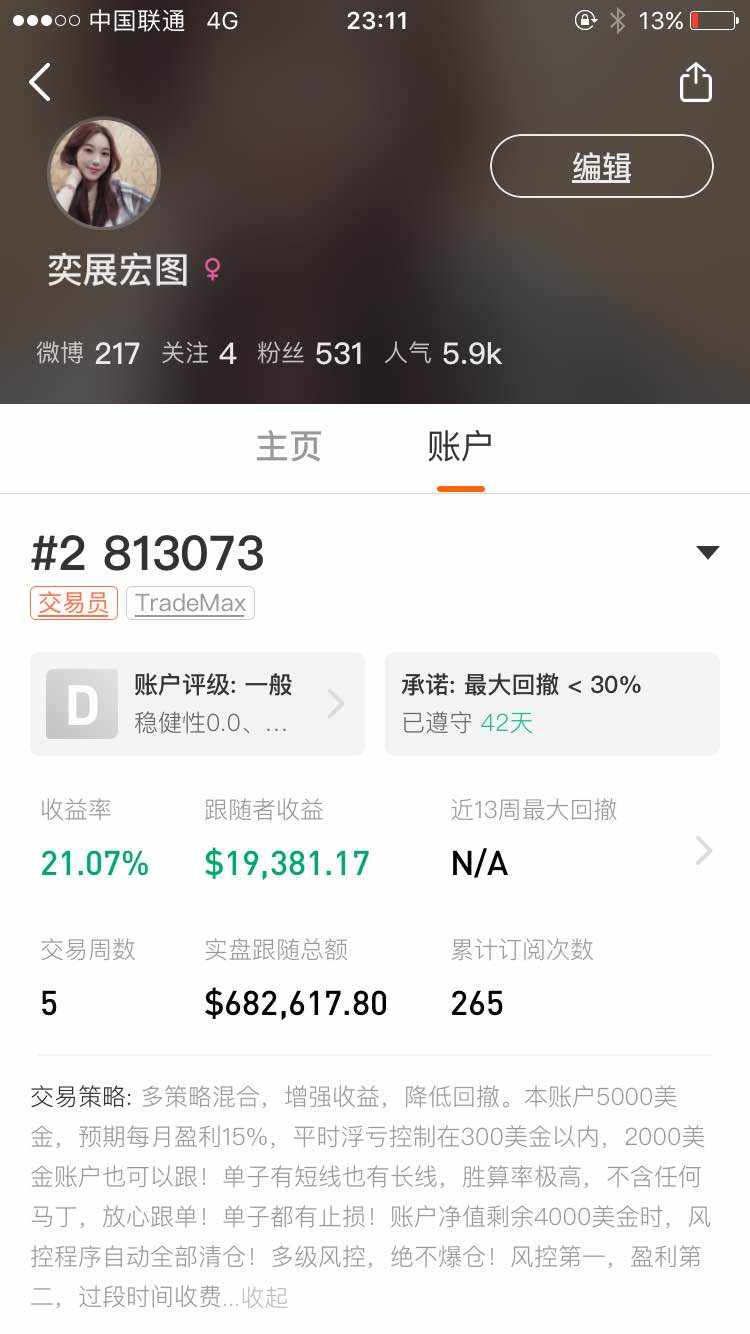
Task: Open the profile avatar photo
Action: coord(104,174)
